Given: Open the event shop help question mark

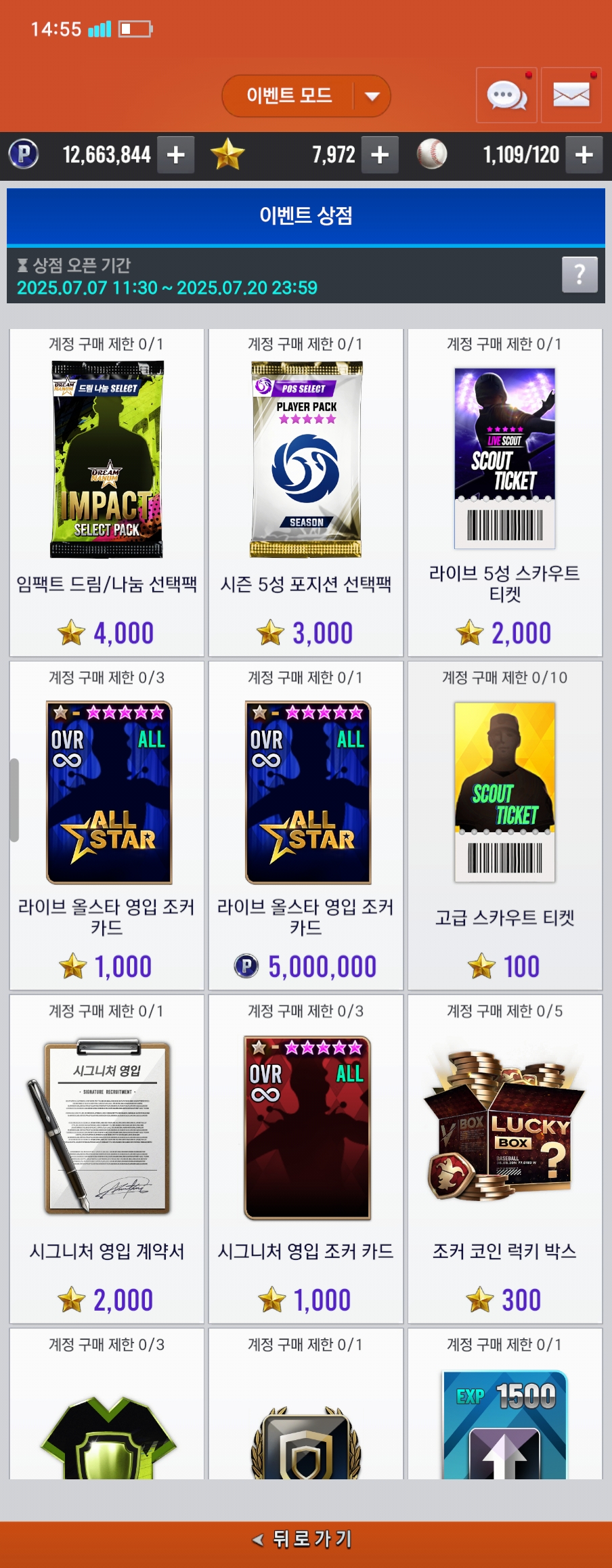Looking at the screenshot, I should pos(580,274).
